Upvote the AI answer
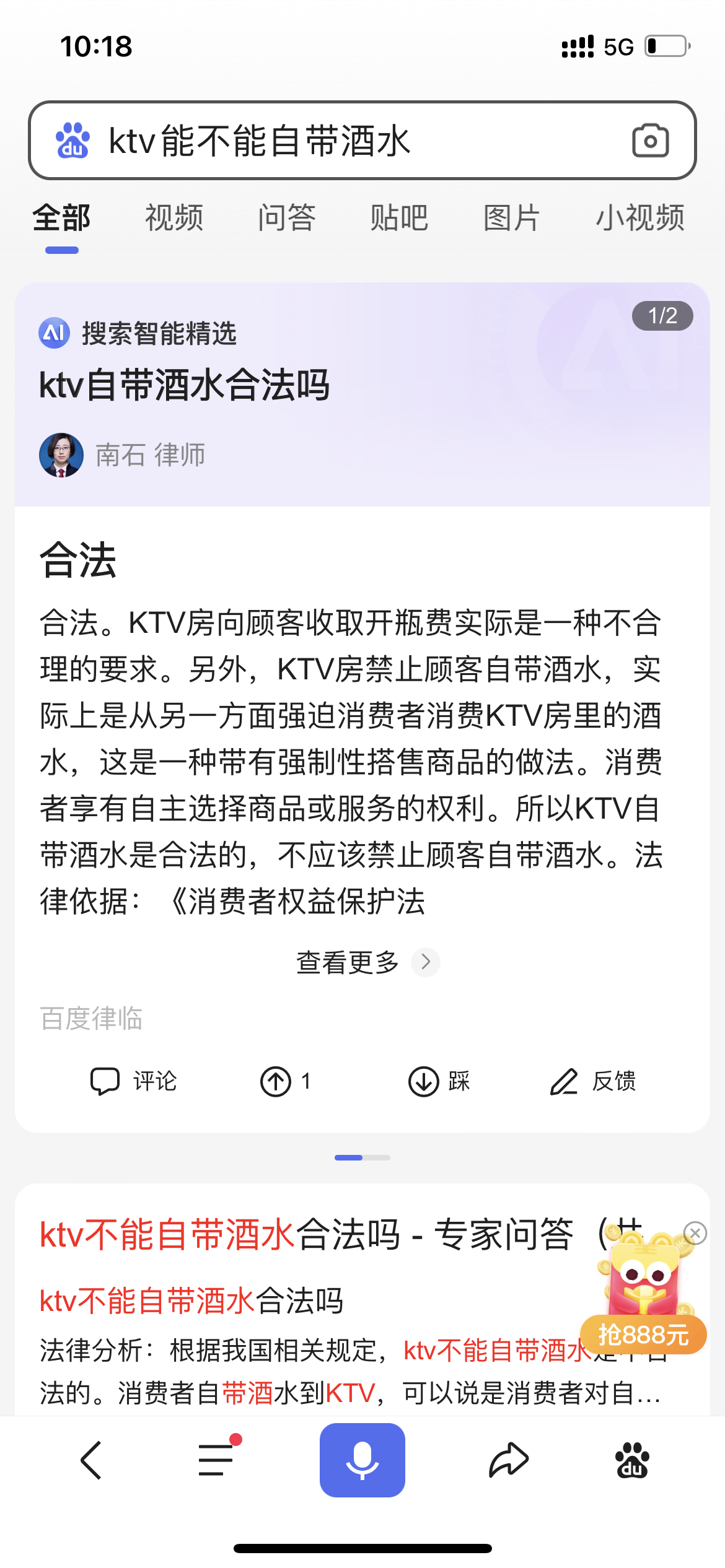Screen dimensions: 725x1568 284,1082
